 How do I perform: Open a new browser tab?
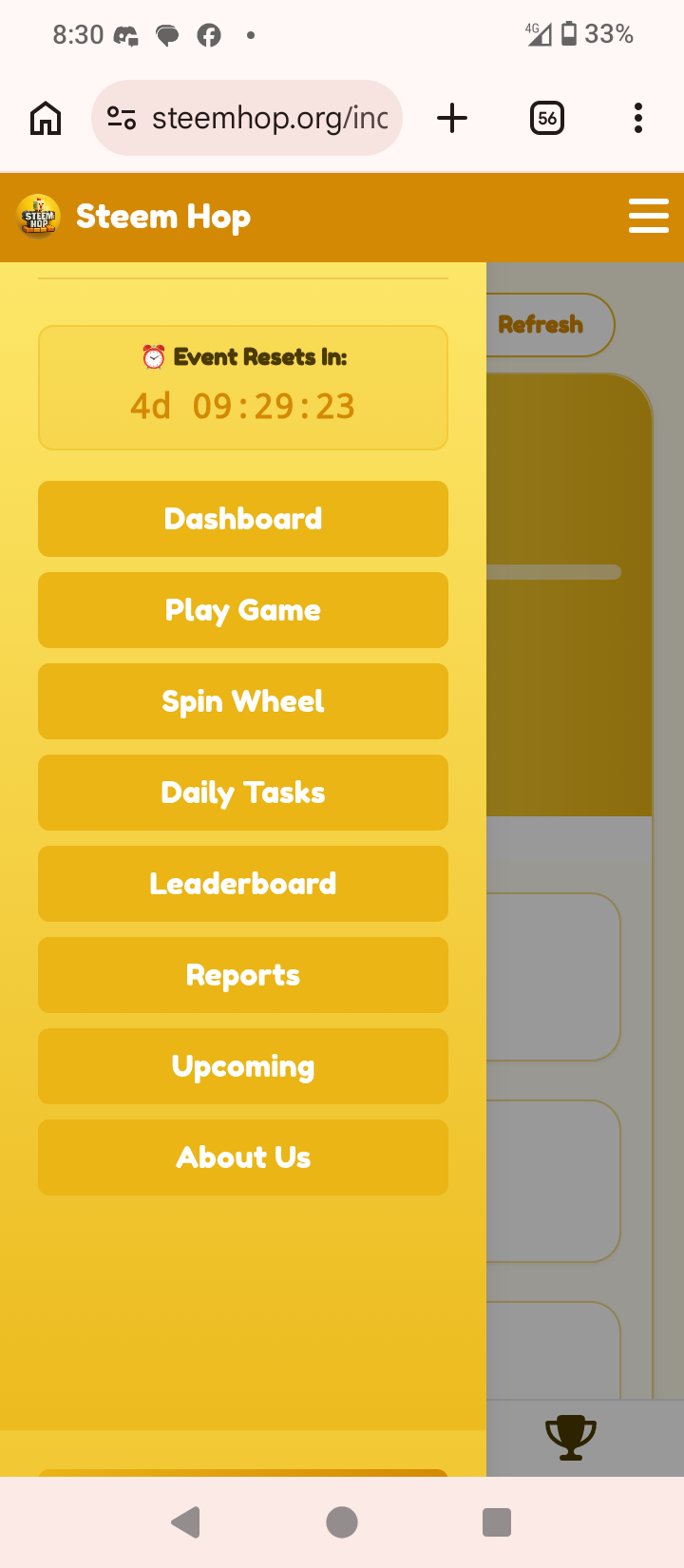452,118
